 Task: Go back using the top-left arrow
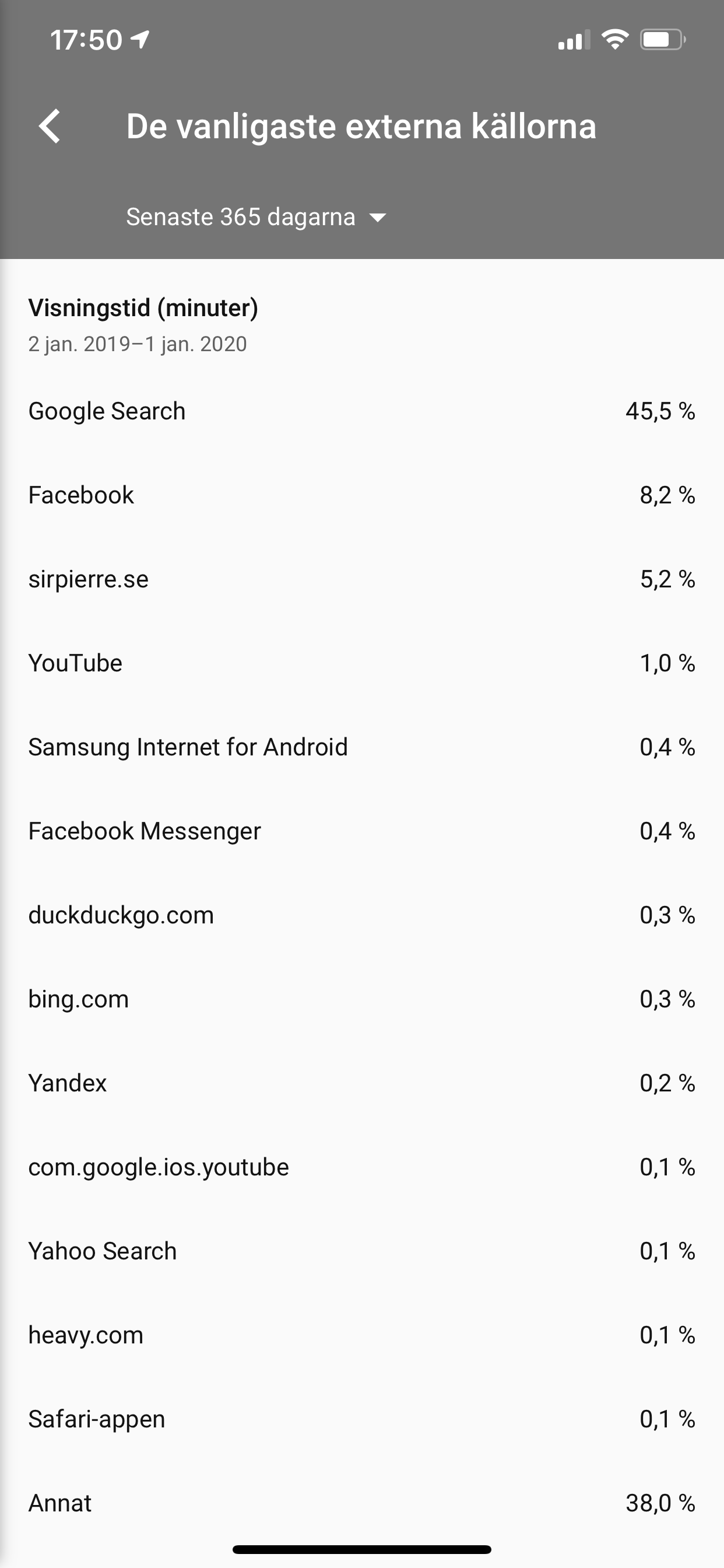[50, 127]
